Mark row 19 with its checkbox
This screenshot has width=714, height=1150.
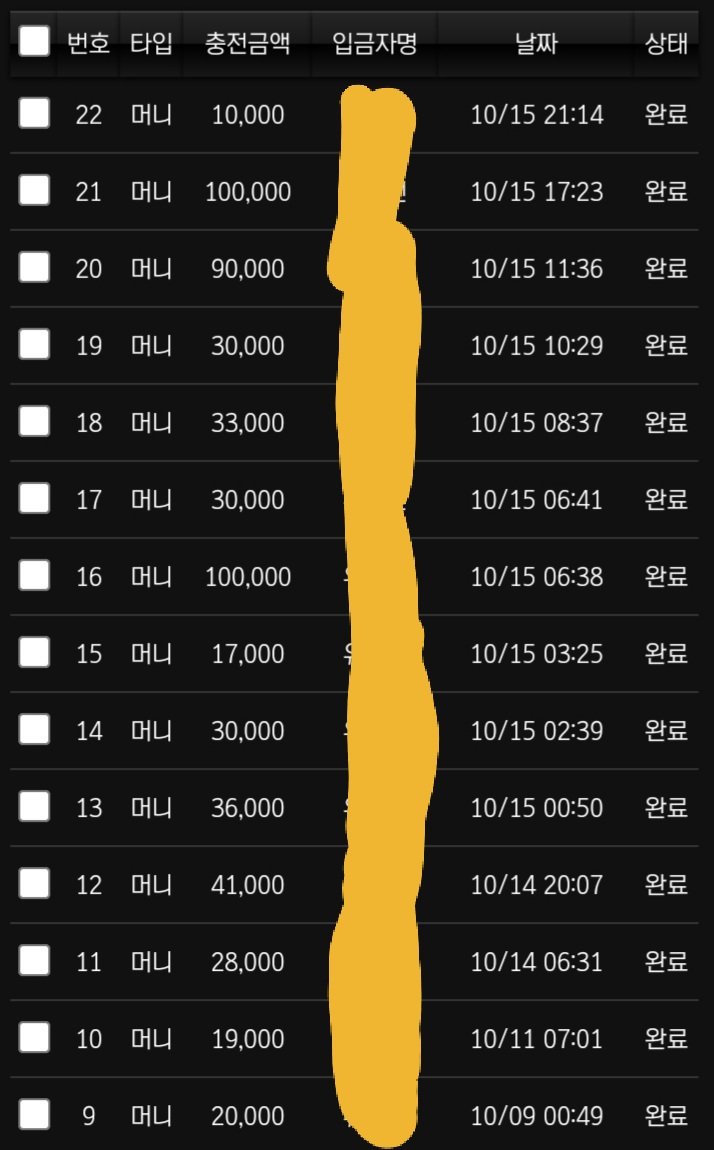(x=34, y=344)
